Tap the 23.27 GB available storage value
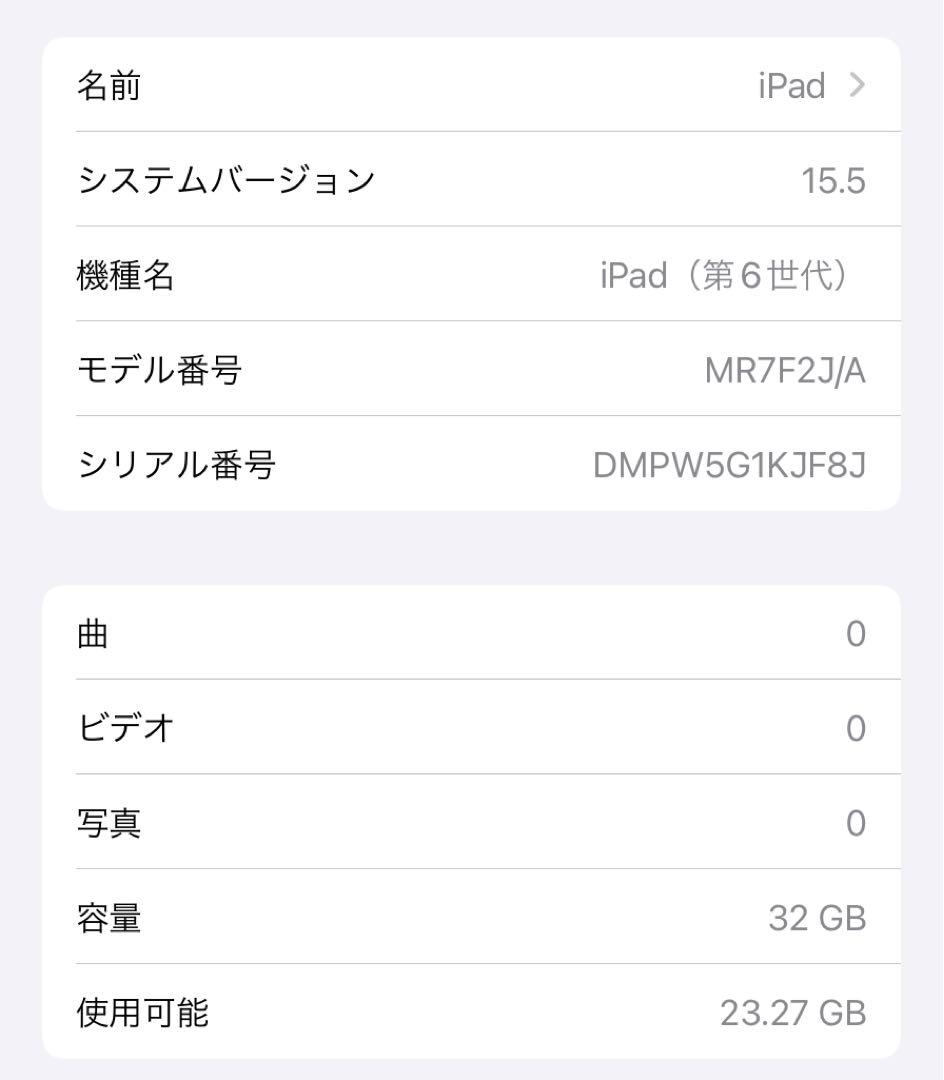The image size is (944, 1080). click(791, 1012)
